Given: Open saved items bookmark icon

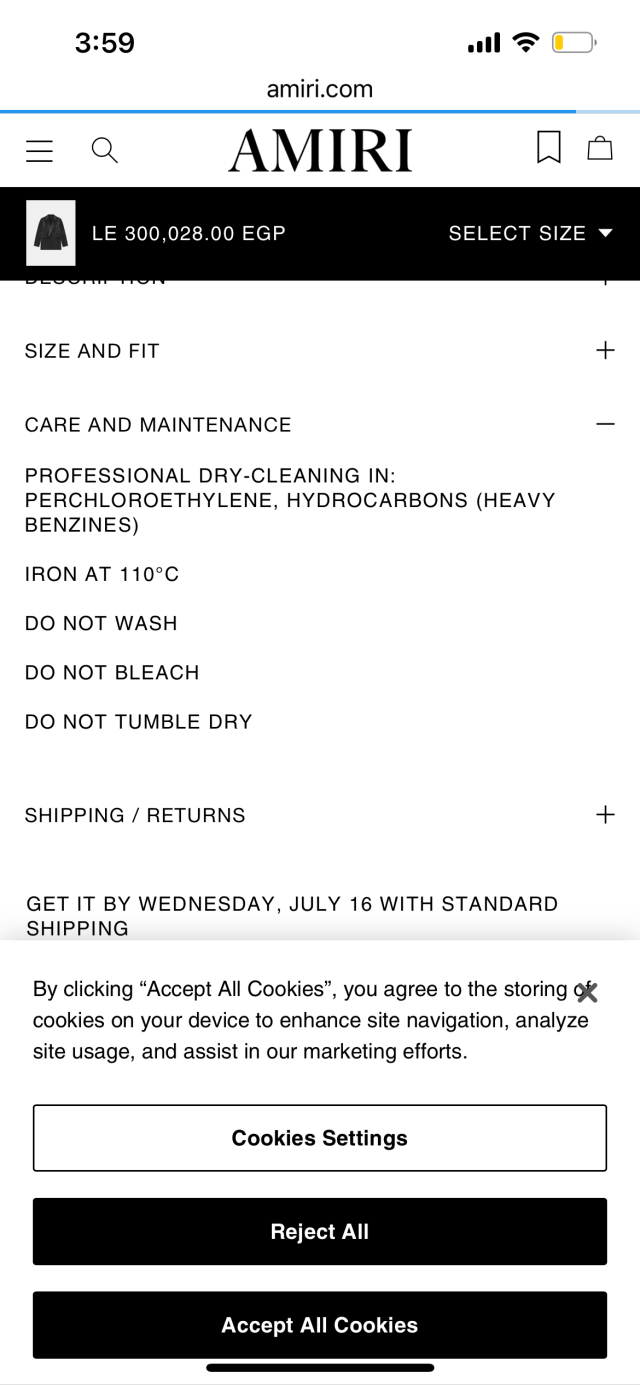Looking at the screenshot, I should click(549, 148).
